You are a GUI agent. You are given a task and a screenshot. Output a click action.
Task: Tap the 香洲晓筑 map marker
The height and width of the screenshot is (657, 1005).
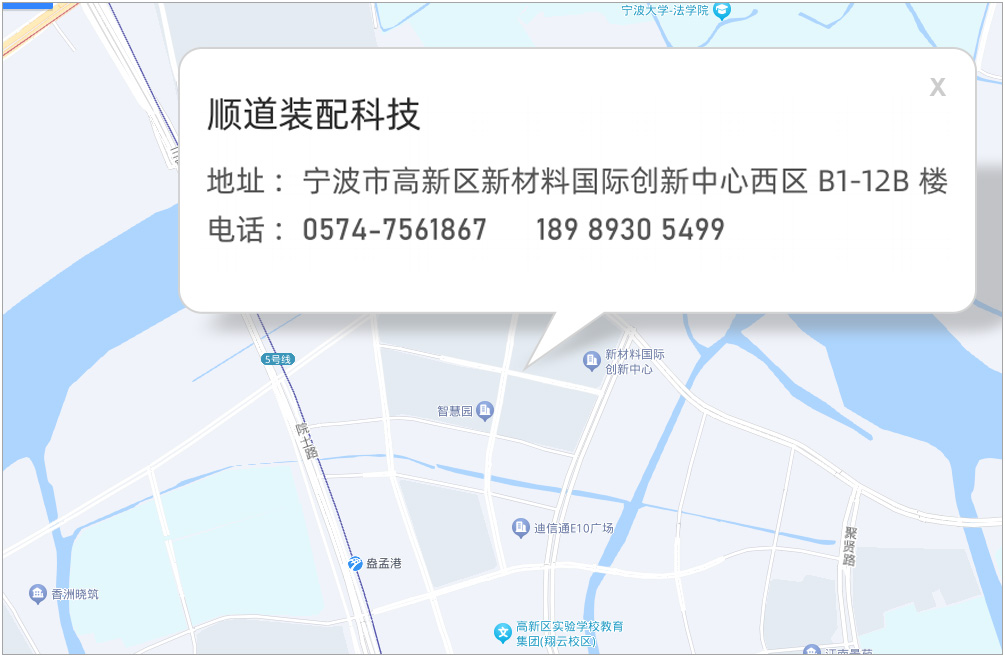(38, 594)
